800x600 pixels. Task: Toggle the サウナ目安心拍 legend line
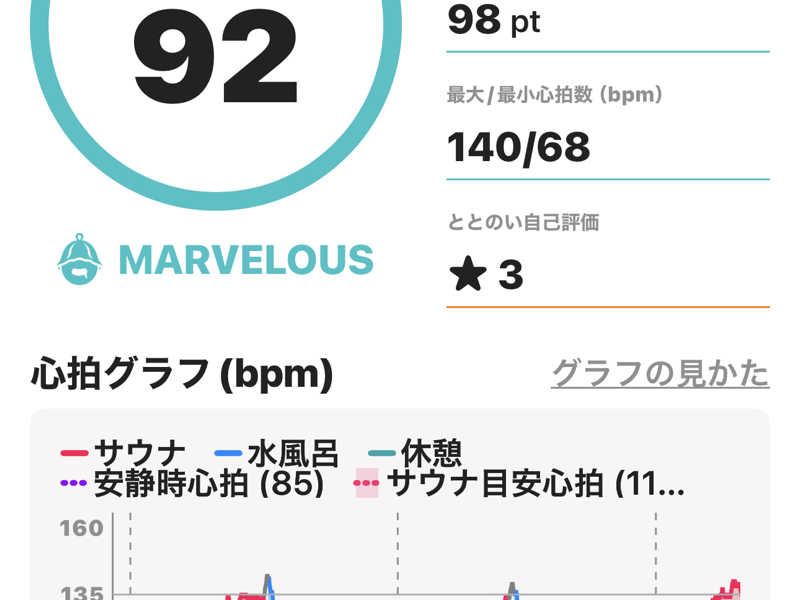519,483
